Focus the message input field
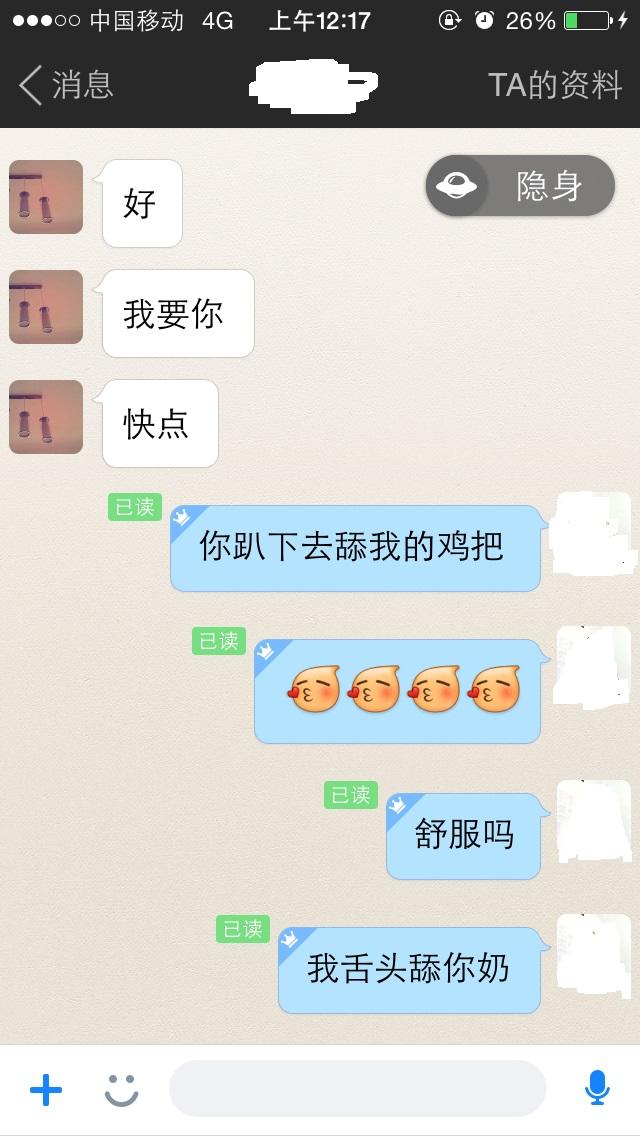 [357, 1089]
